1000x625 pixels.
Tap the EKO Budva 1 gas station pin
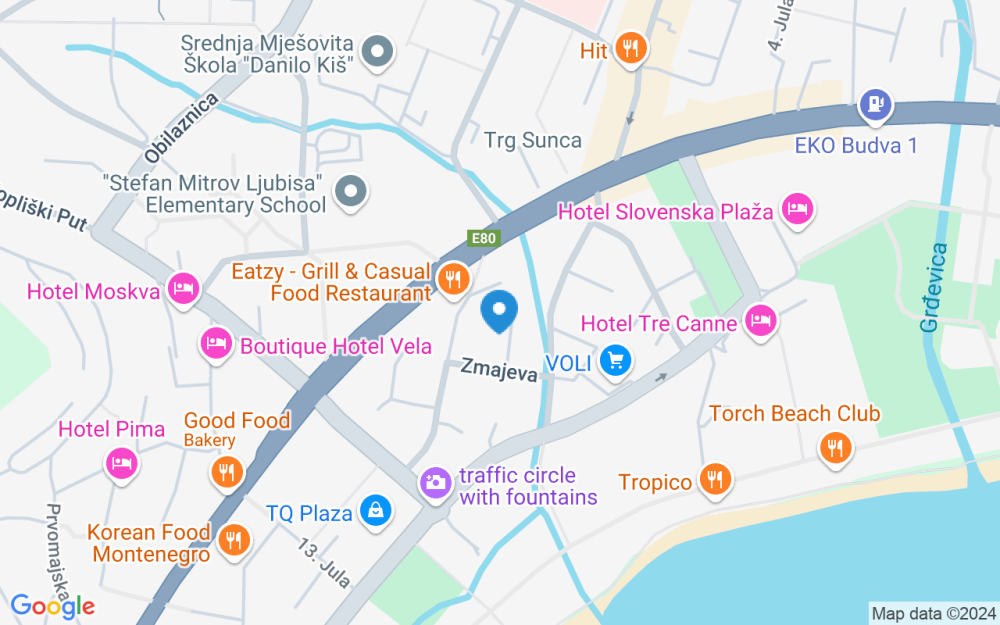click(876, 104)
